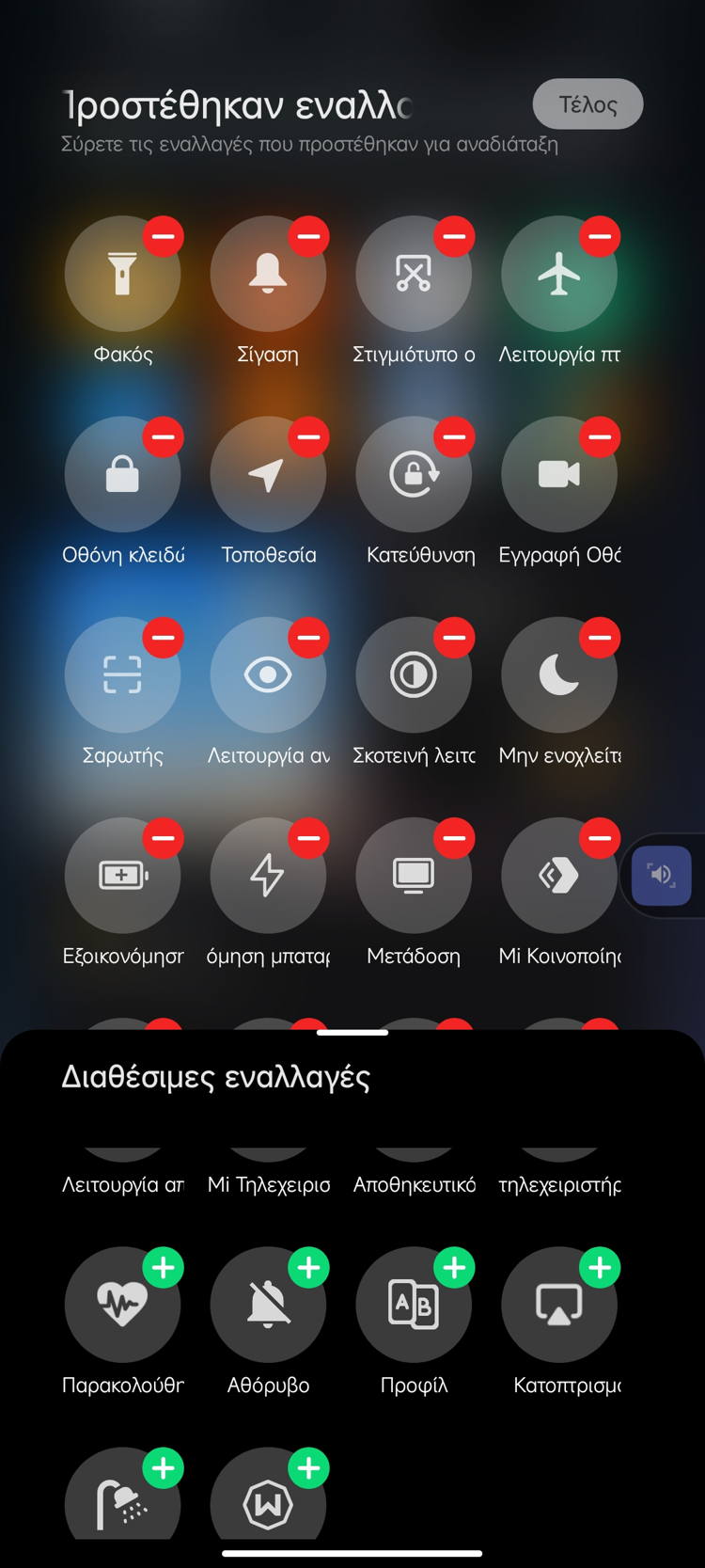705x1568 pixels.
Task: Remove the screen recorder Εγγραφή Οθόνης toggle
Action: pos(600,436)
